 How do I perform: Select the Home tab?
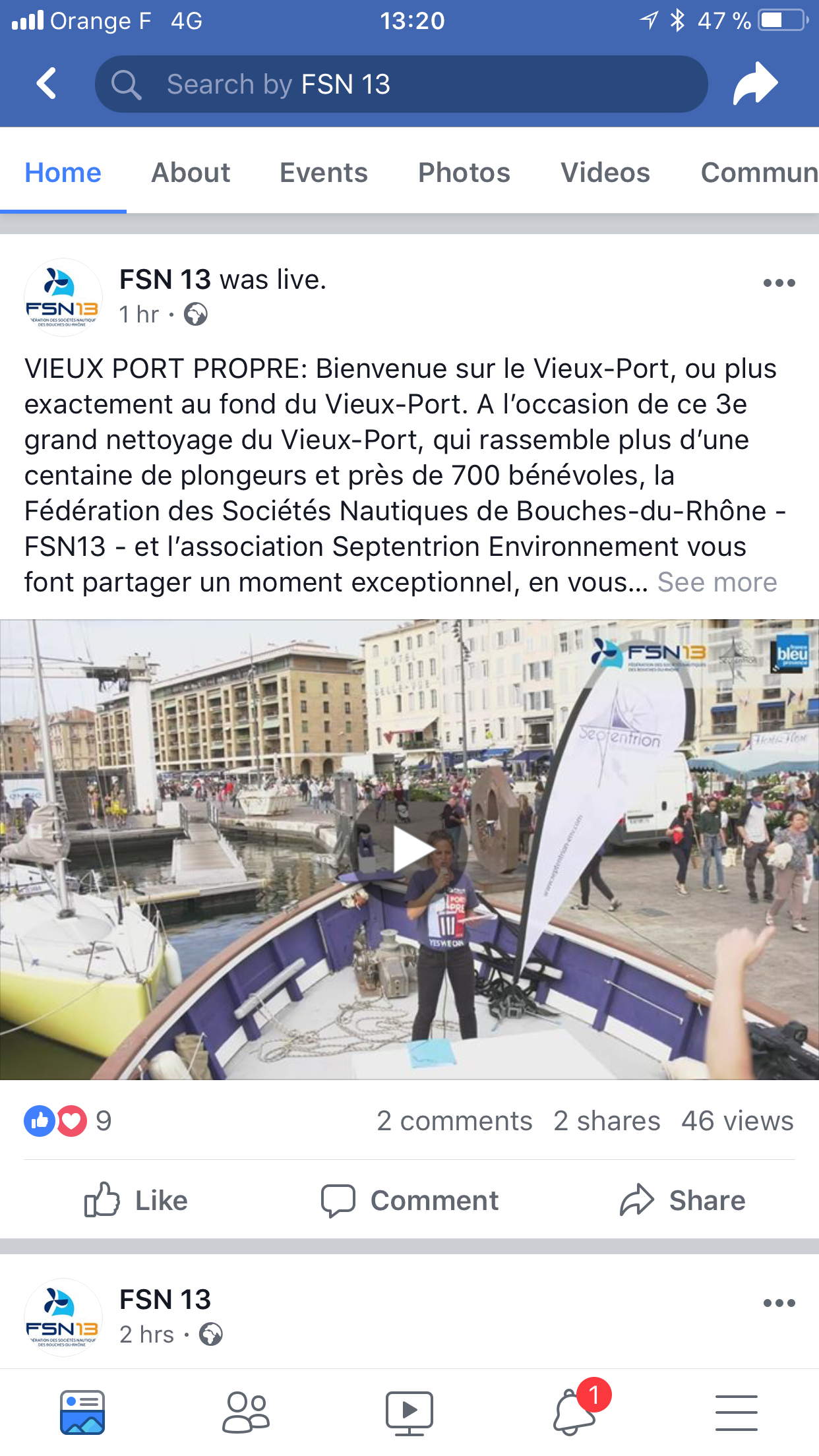click(x=63, y=173)
